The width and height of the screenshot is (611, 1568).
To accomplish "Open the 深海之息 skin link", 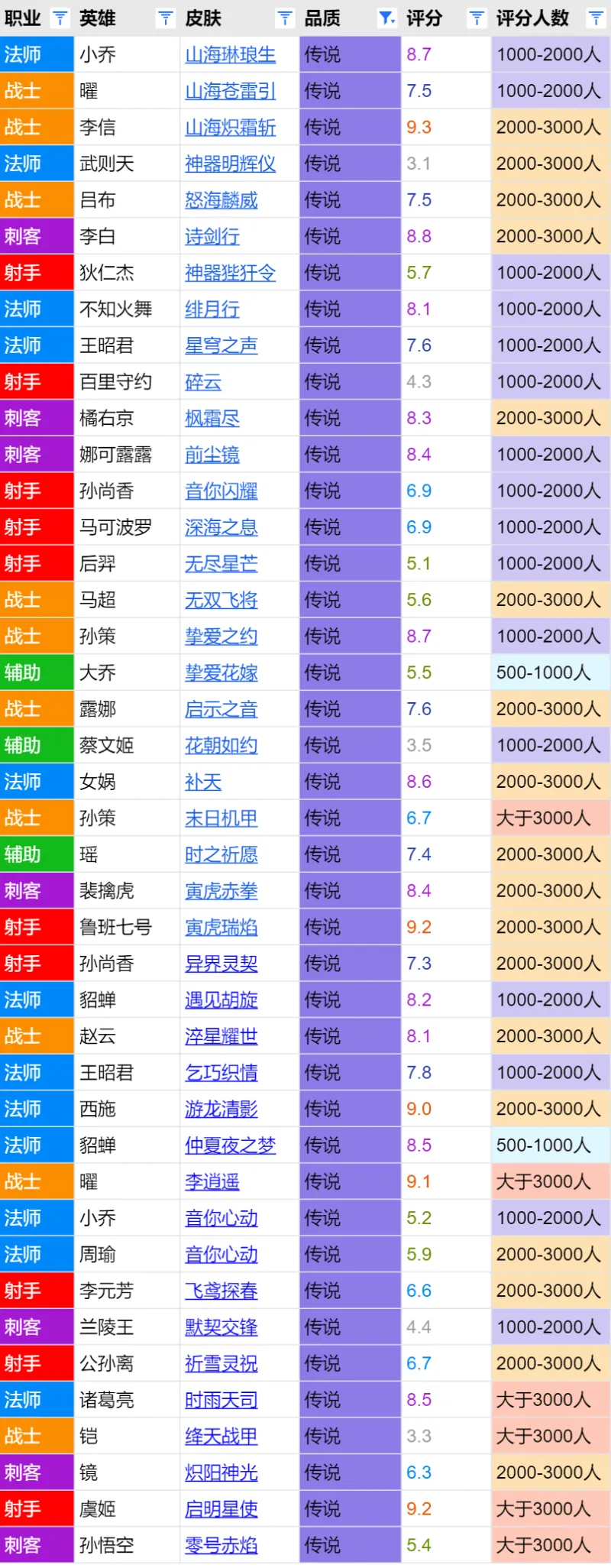I will [x=221, y=527].
